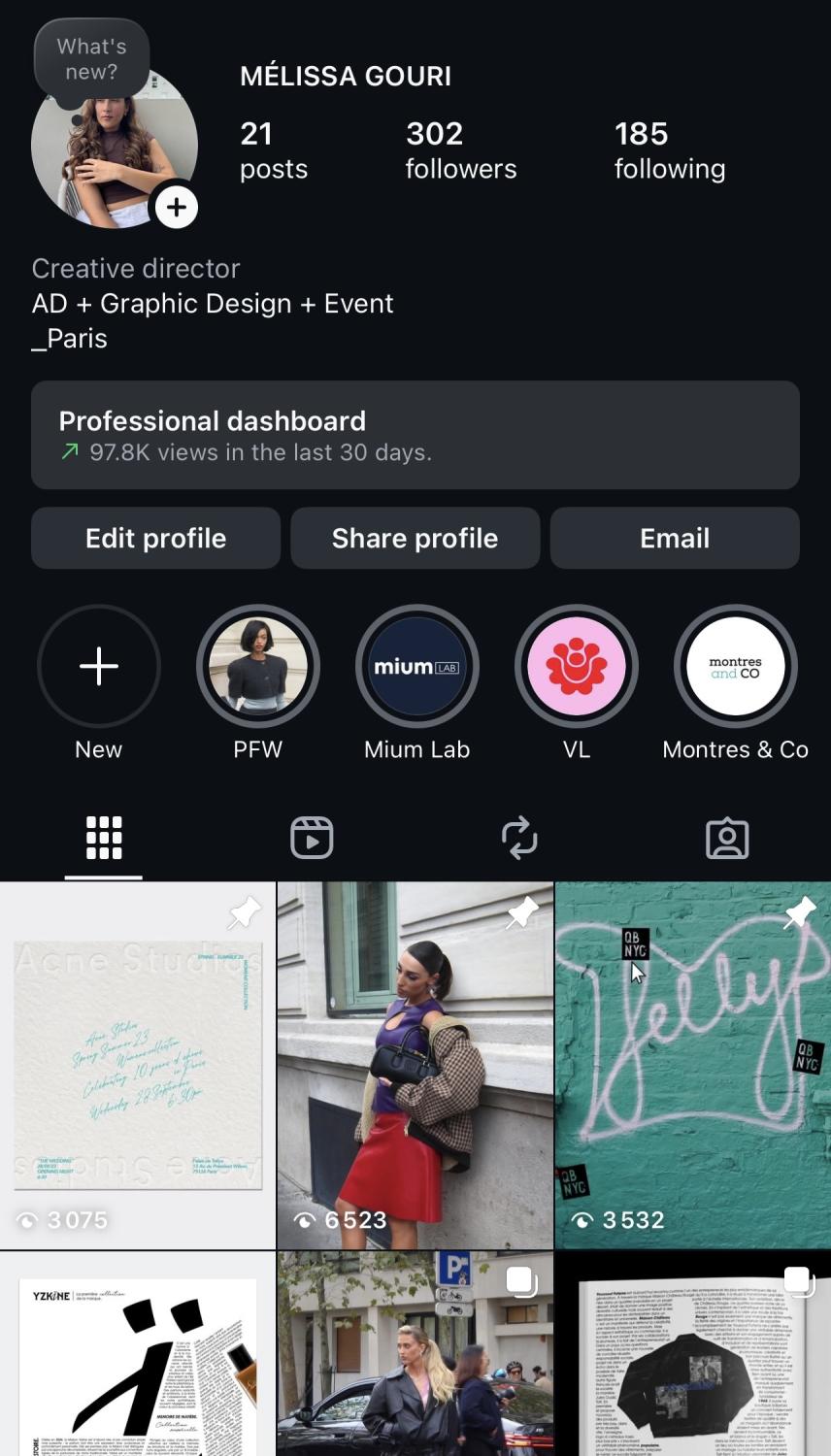Switch to the posts grid tab
Viewport: 831px width, 1456px height.
click(x=104, y=838)
